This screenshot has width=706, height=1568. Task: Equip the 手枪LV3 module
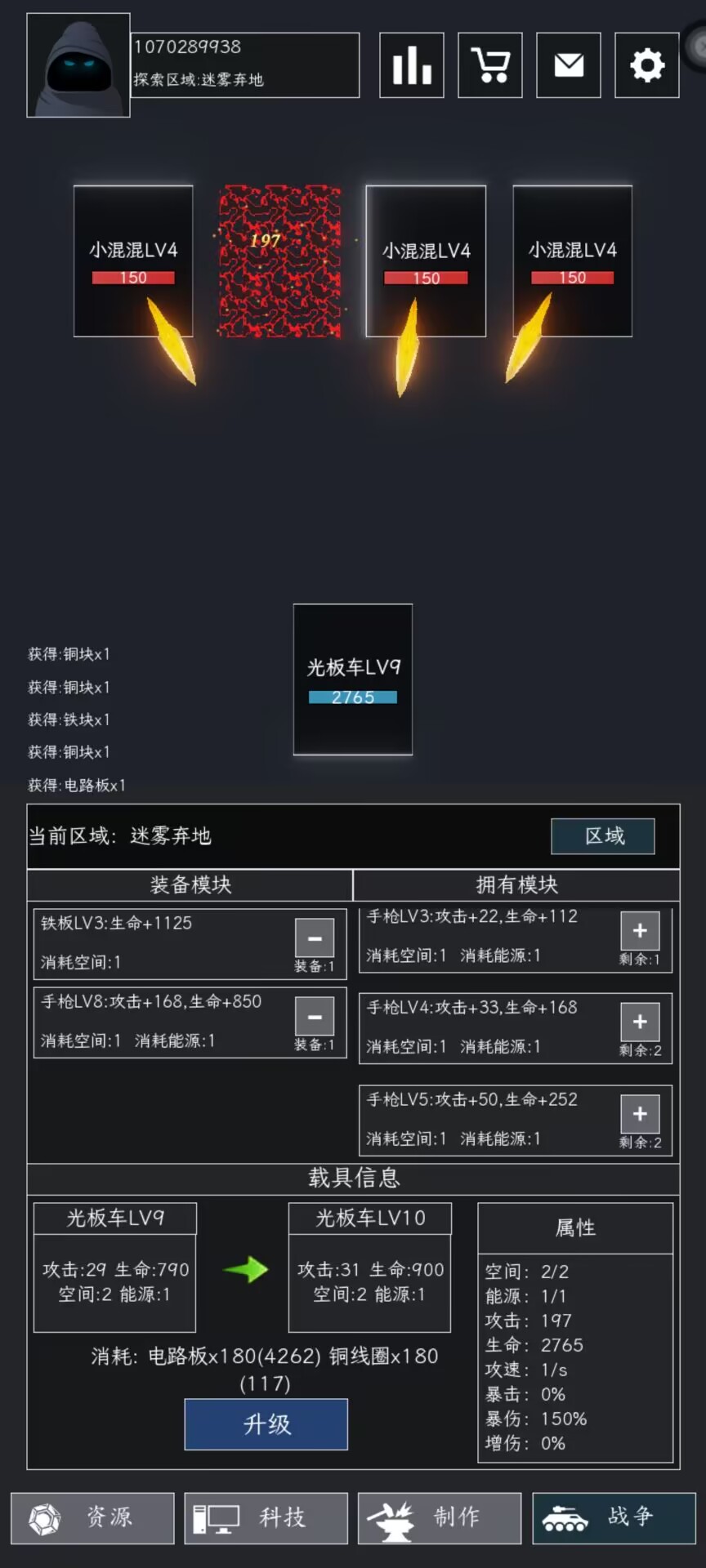tap(640, 929)
